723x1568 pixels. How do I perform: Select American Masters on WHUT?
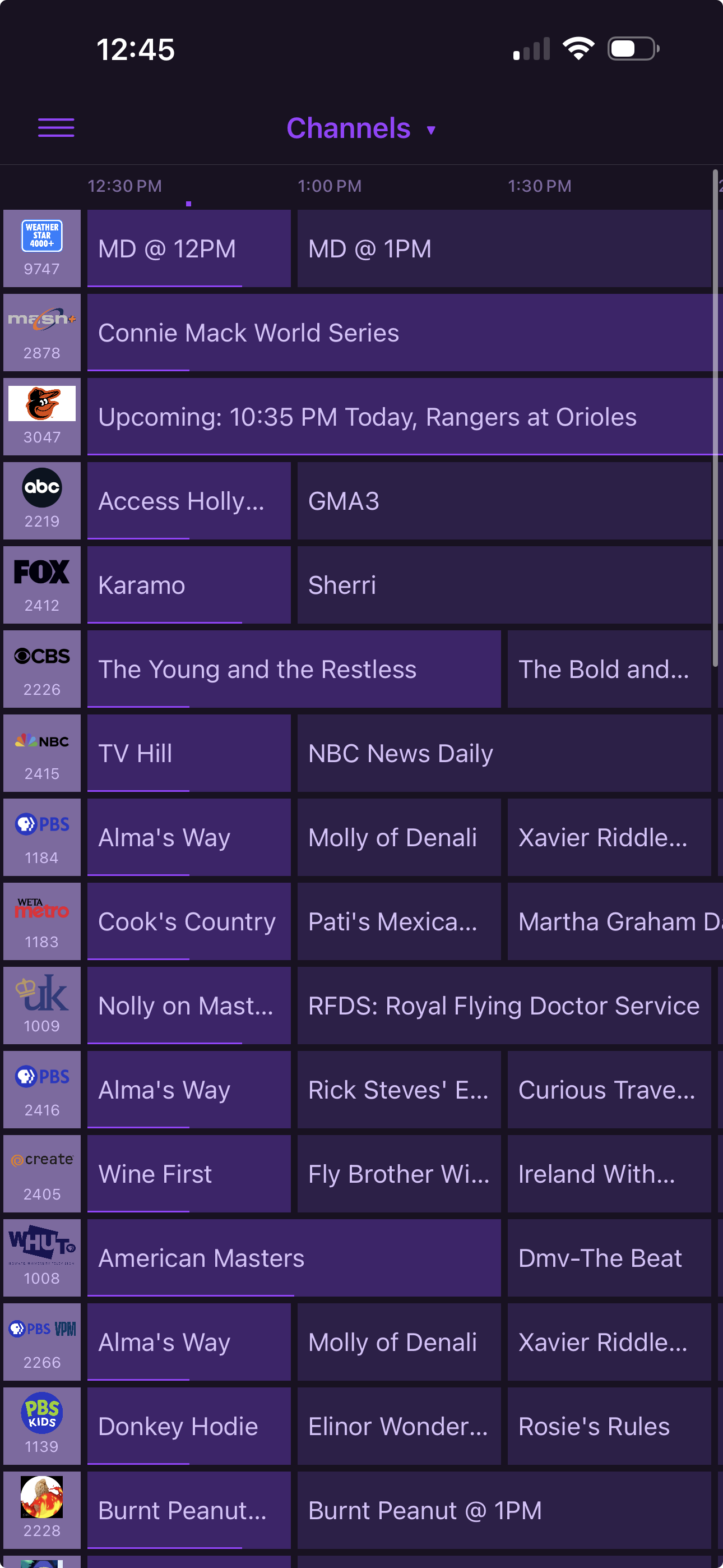(x=293, y=1257)
